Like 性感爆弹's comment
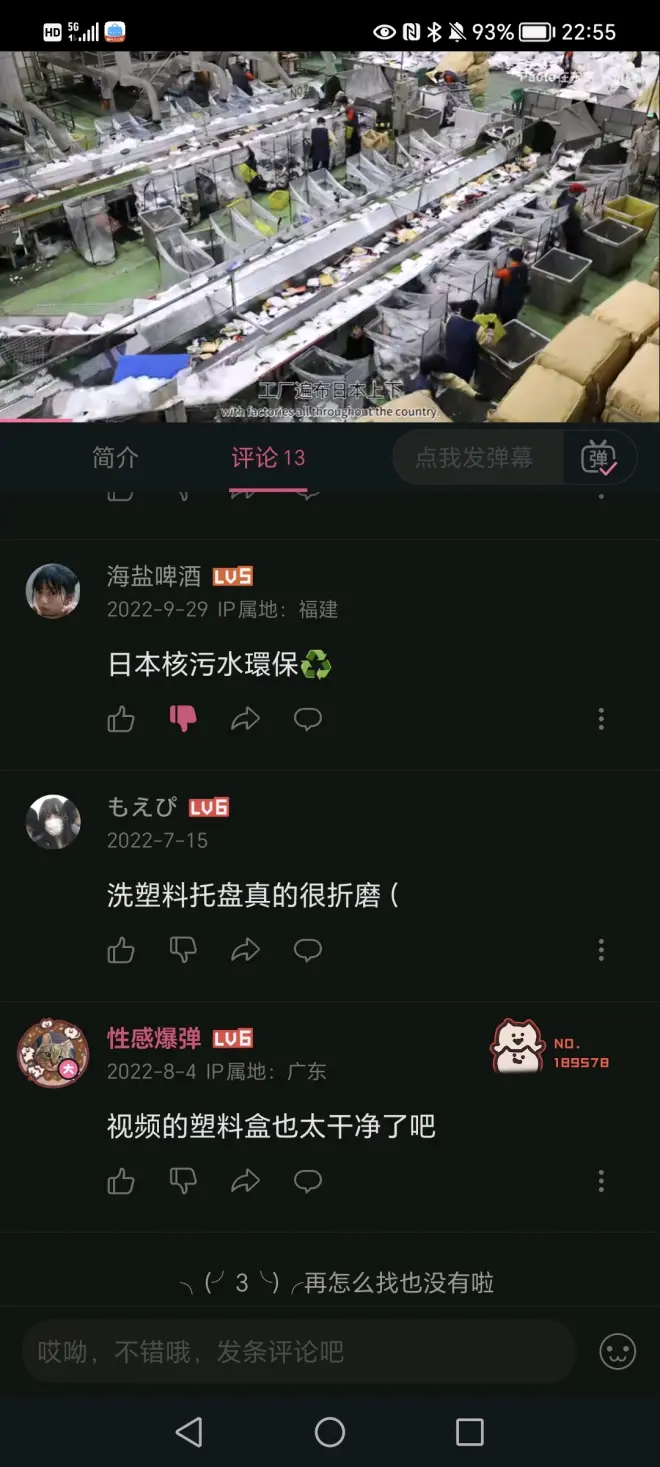The image size is (660, 1467). 121,1182
